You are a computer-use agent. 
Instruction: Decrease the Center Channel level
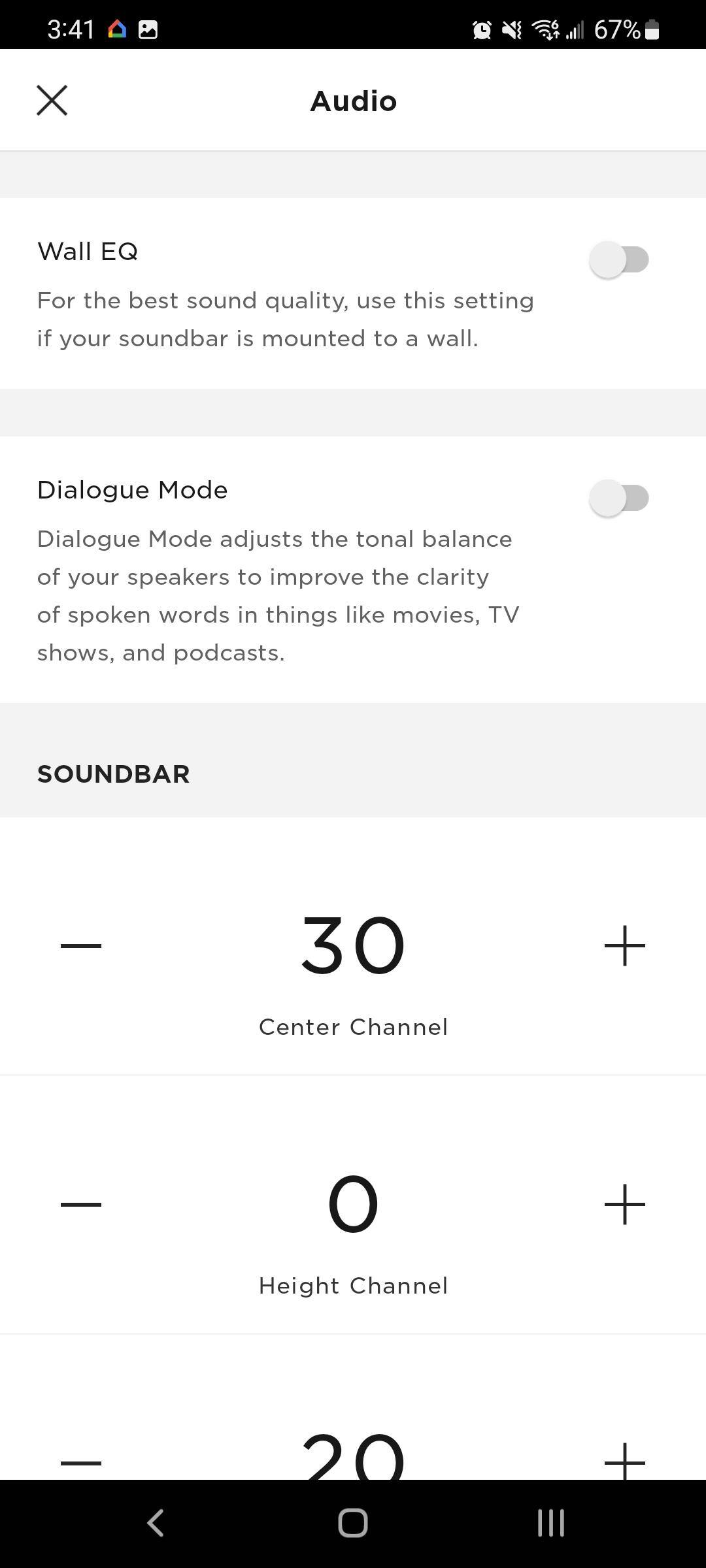pyautogui.click(x=81, y=945)
